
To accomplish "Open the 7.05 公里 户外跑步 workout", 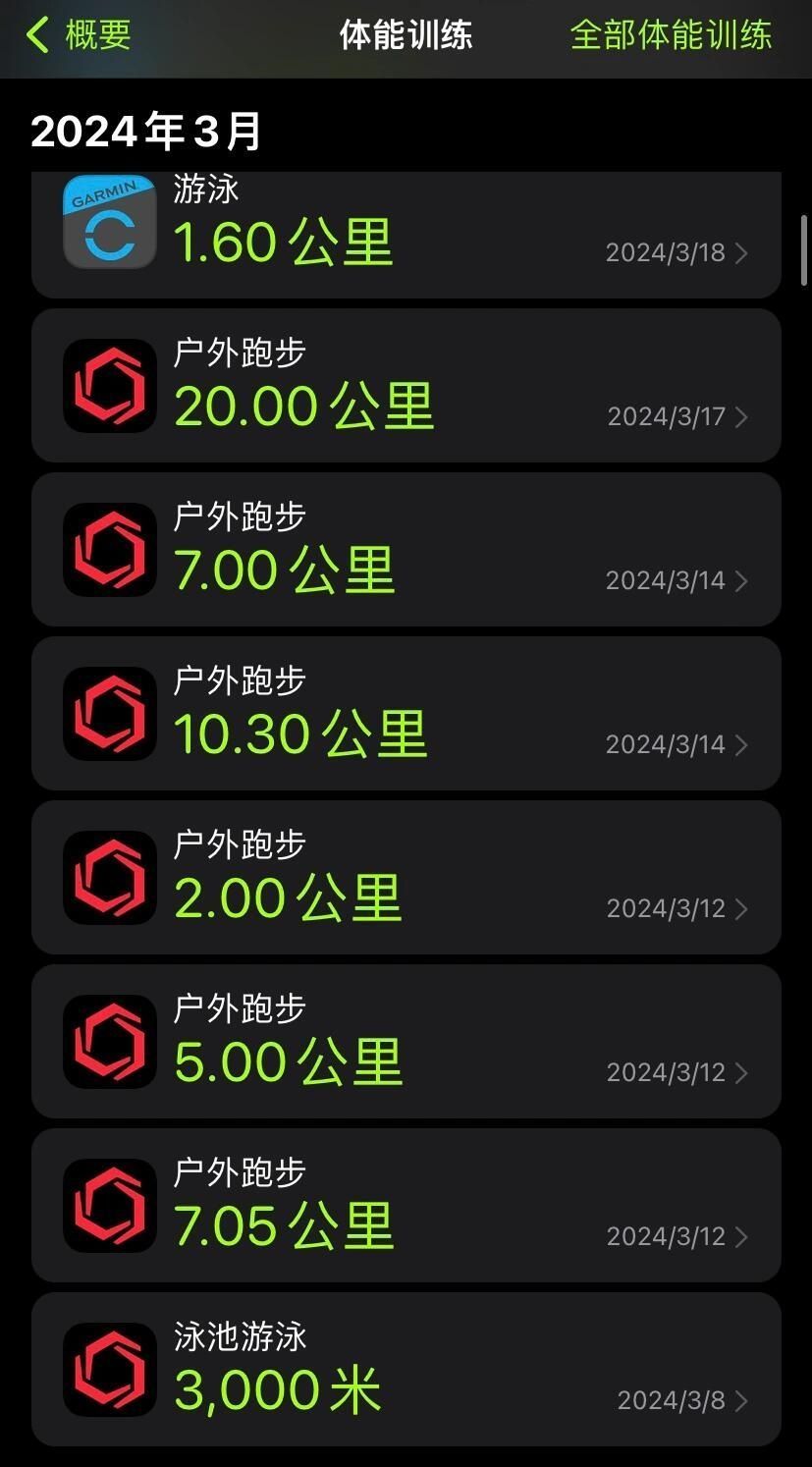I will tap(406, 1205).
